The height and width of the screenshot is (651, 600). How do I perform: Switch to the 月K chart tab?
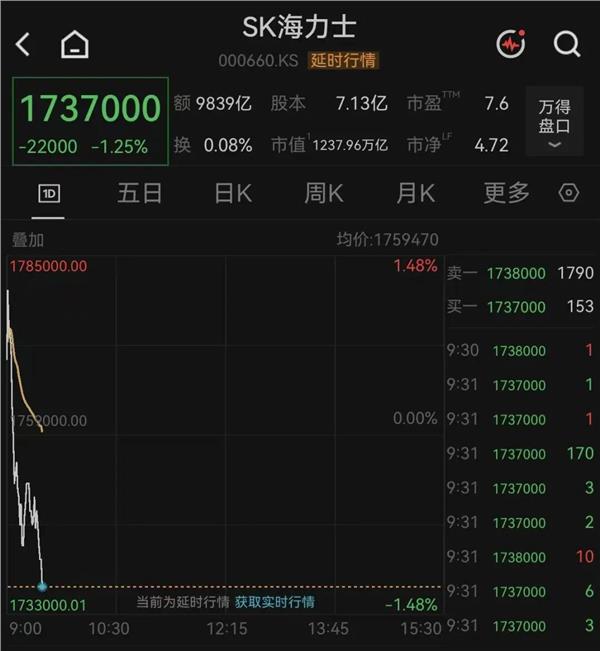[x=416, y=193]
